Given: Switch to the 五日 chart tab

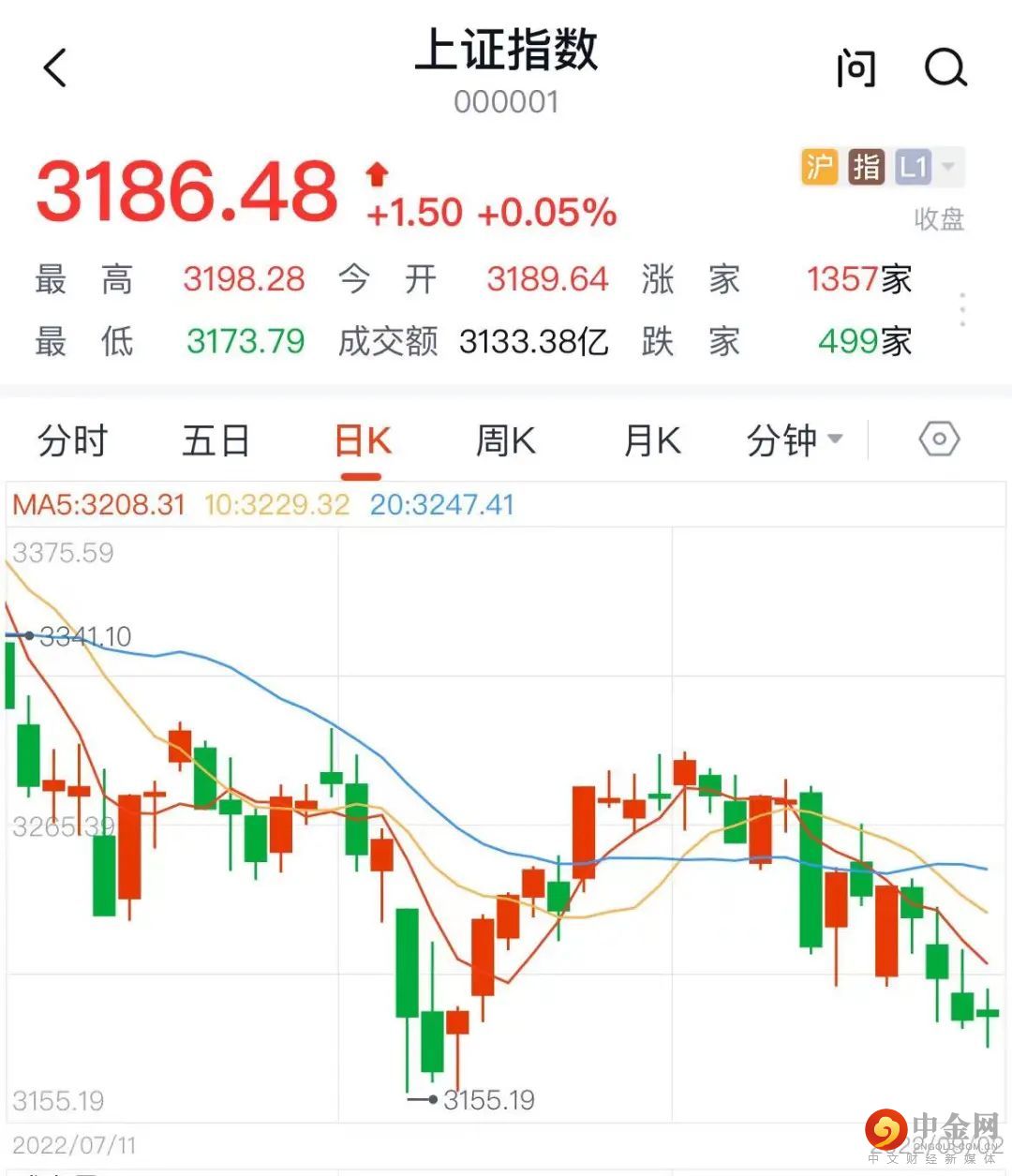Looking at the screenshot, I should (x=216, y=440).
